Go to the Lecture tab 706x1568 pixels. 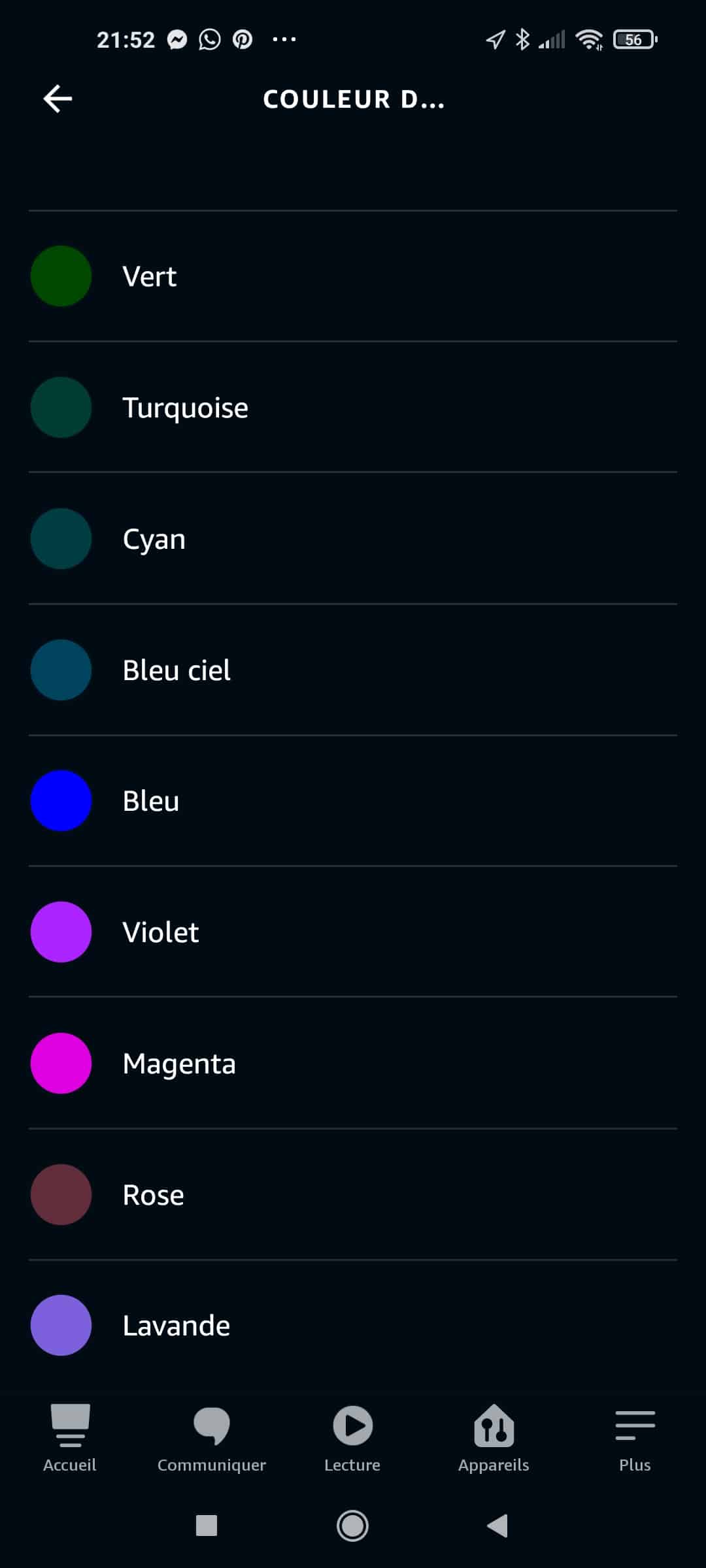[352, 1439]
